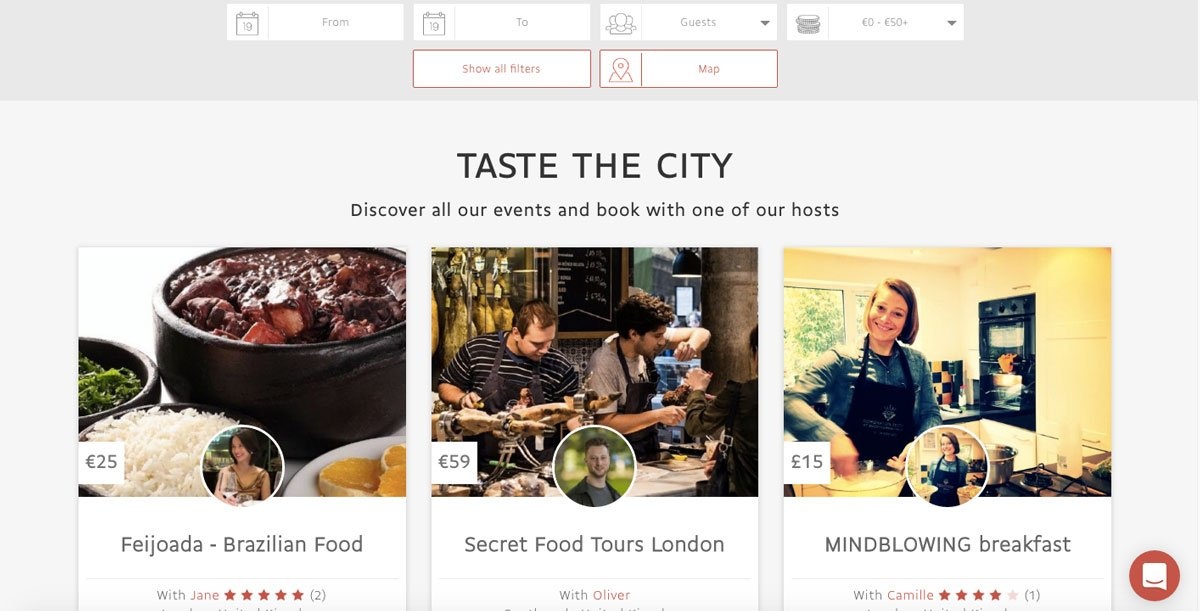The height and width of the screenshot is (611, 1200).
Task: View host Camille's profile link
Action: [910, 595]
